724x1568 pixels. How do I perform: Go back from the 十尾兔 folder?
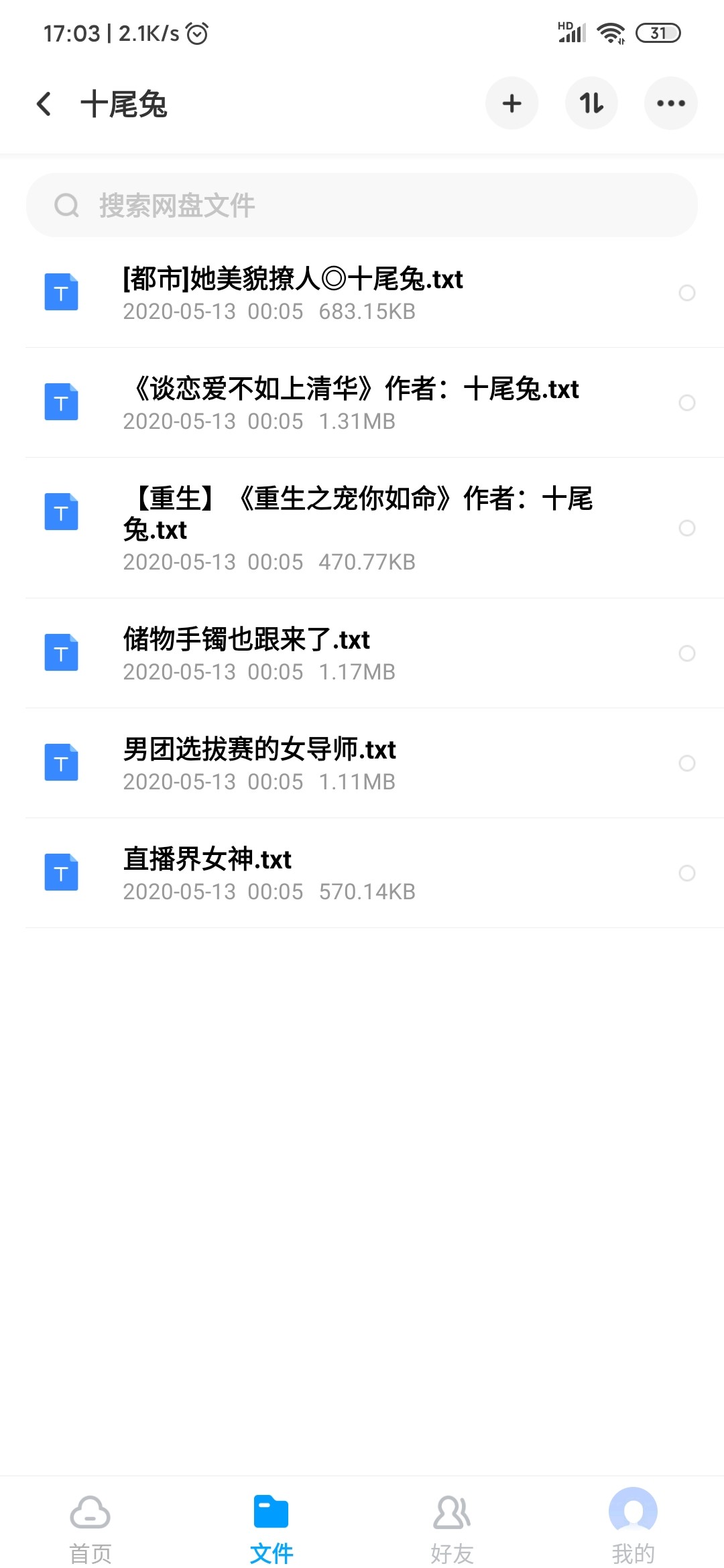[x=44, y=104]
